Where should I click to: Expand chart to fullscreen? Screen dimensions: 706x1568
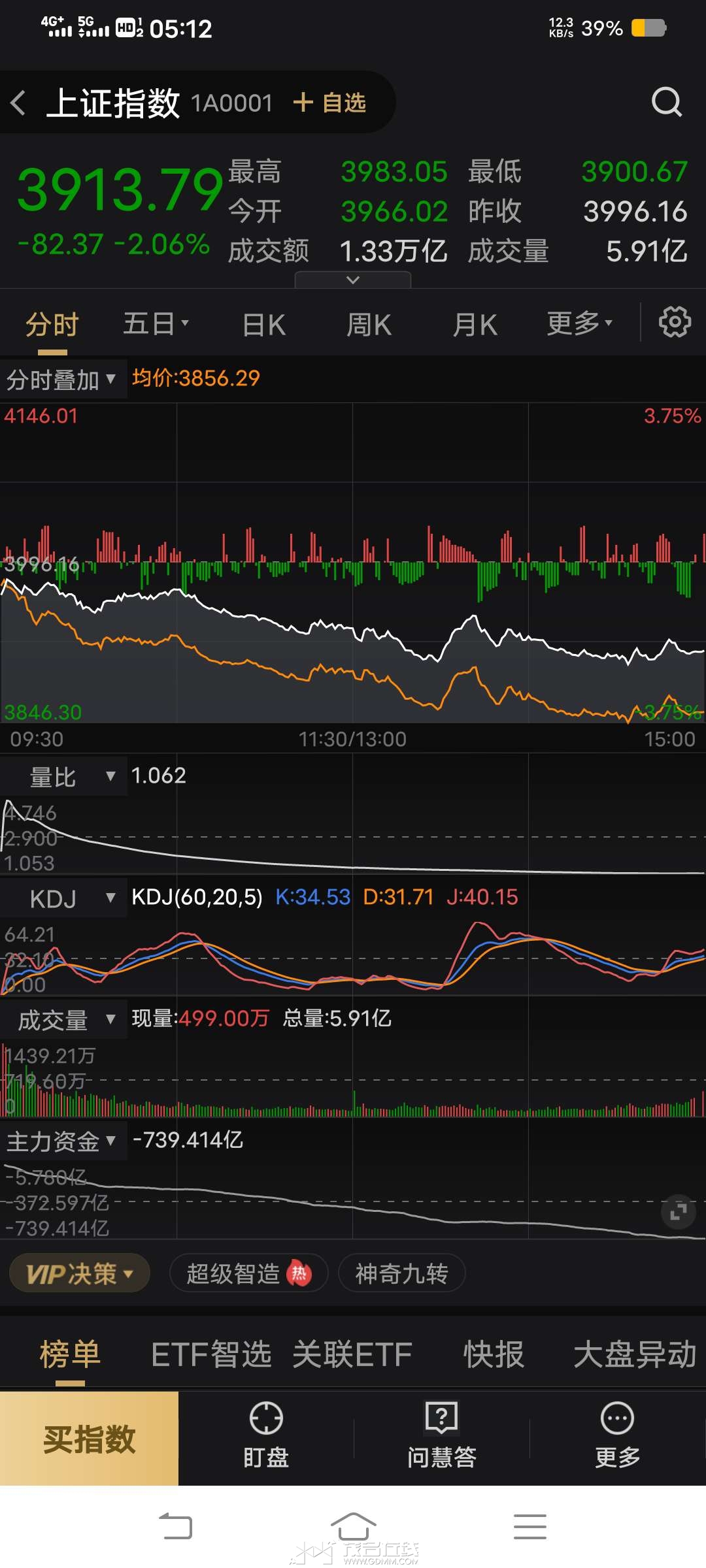coord(679,1212)
